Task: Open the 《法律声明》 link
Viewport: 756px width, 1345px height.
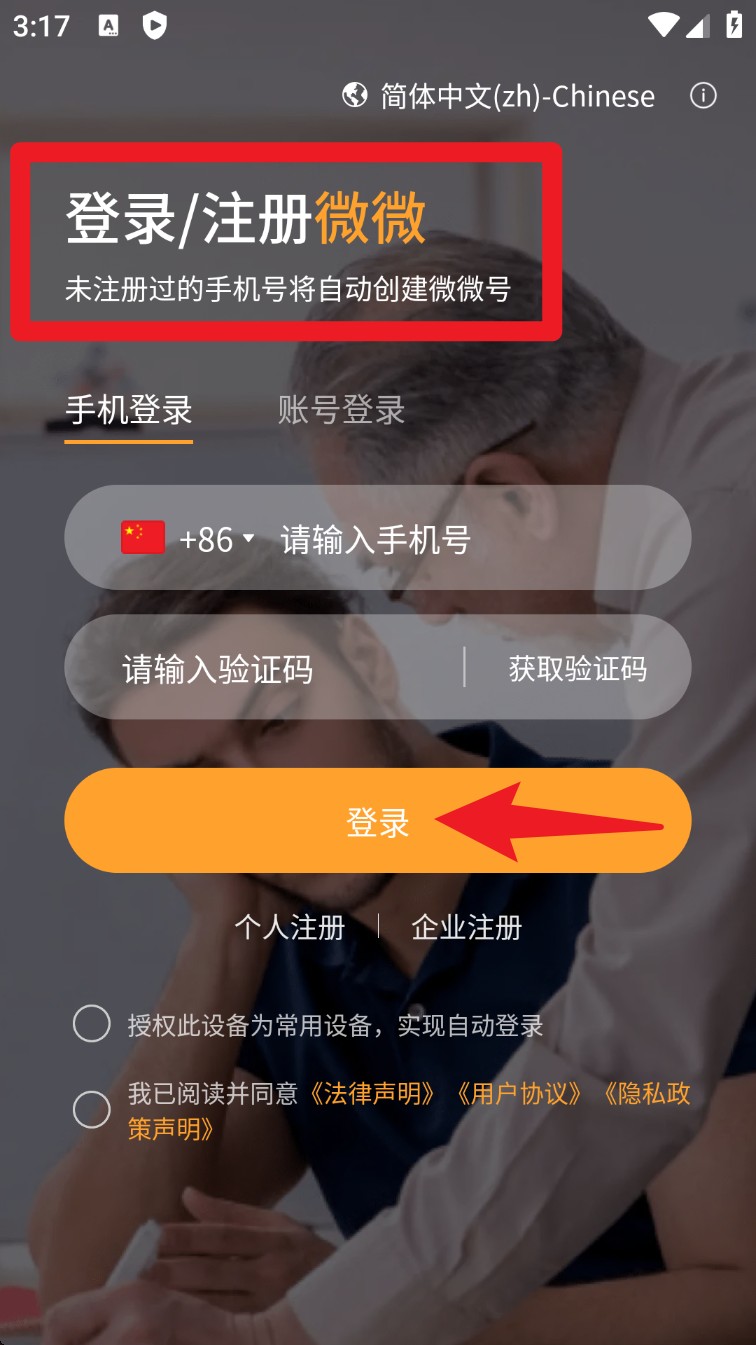Action: pyautogui.click(x=371, y=1093)
